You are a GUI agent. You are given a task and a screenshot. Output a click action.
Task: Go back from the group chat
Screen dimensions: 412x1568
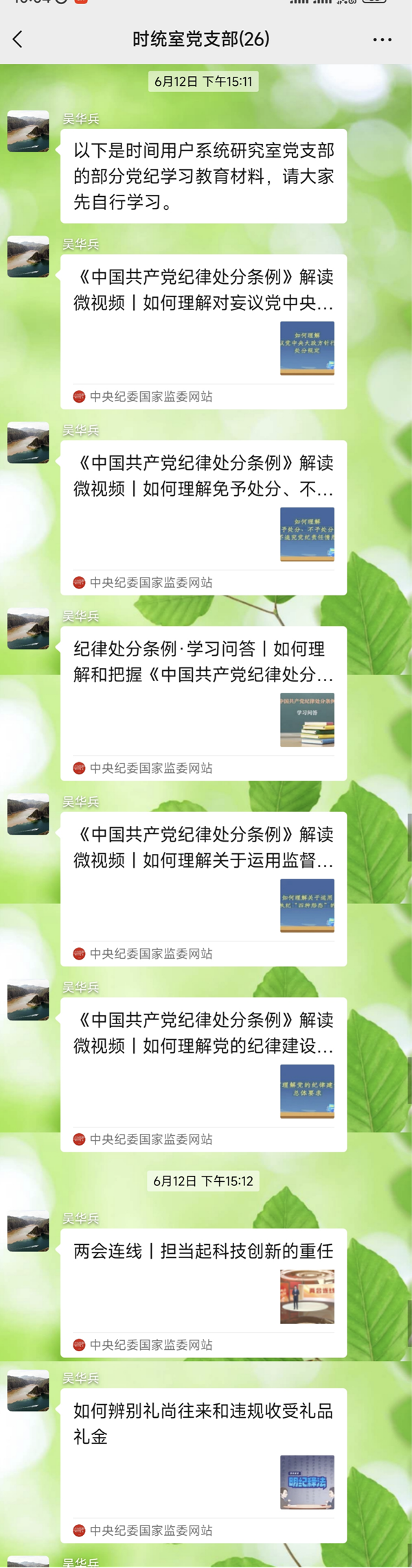pos(18,39)
